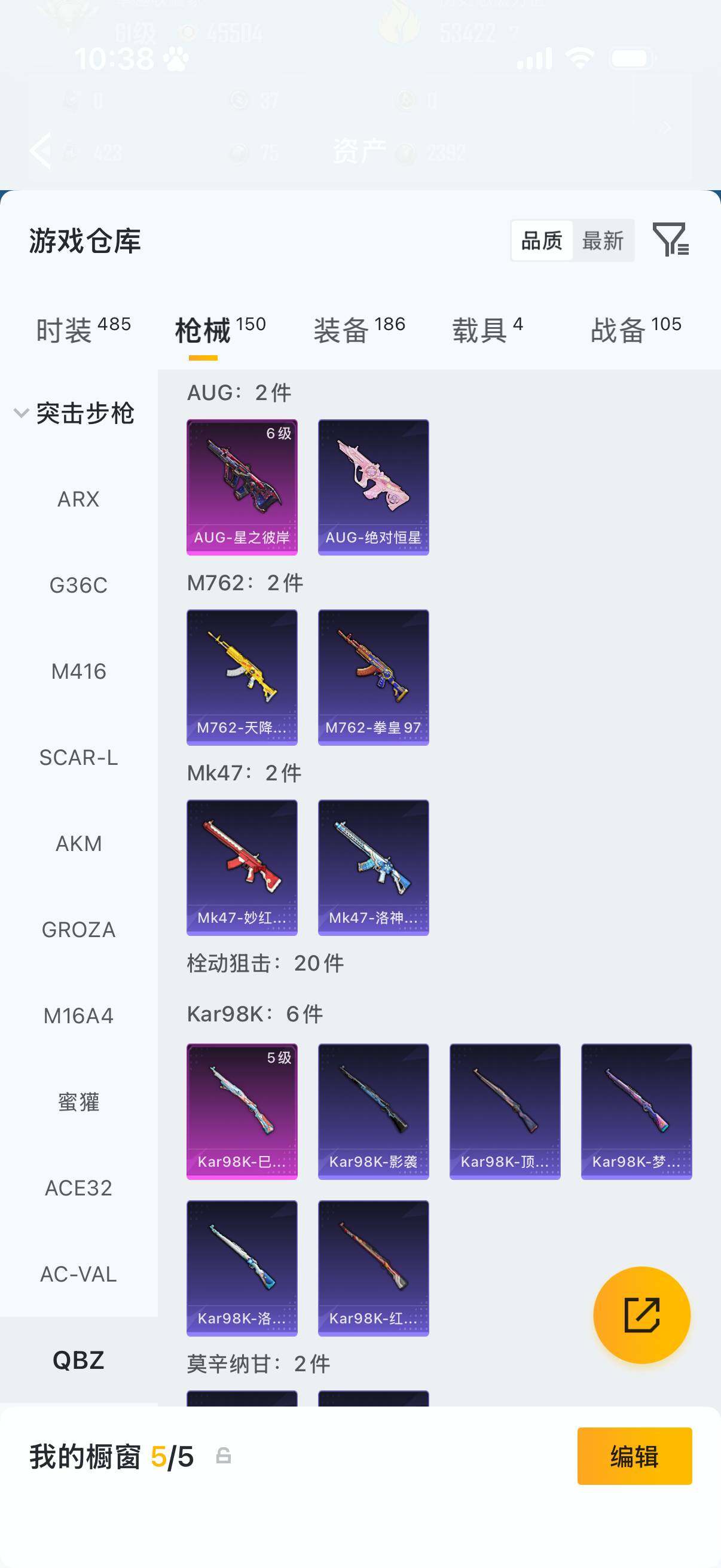
Task: Open the M762-拳皇97 skin card
Action: click(373, 677)
